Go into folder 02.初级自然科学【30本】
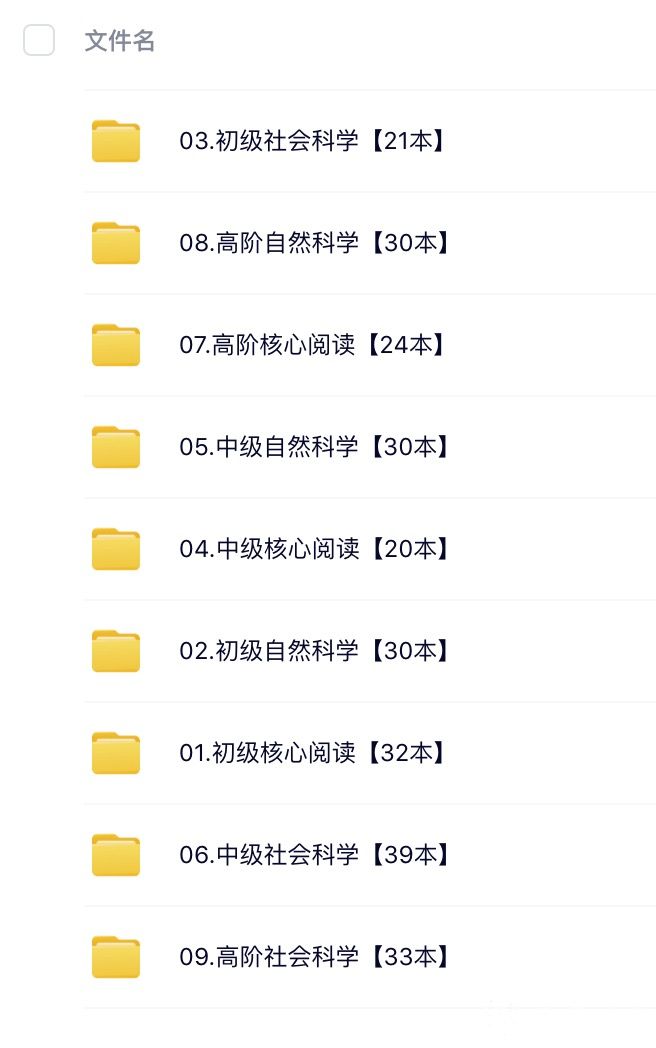Image resolution: width=656 pixels, height=1048 pixels. (x=312, y=651)
